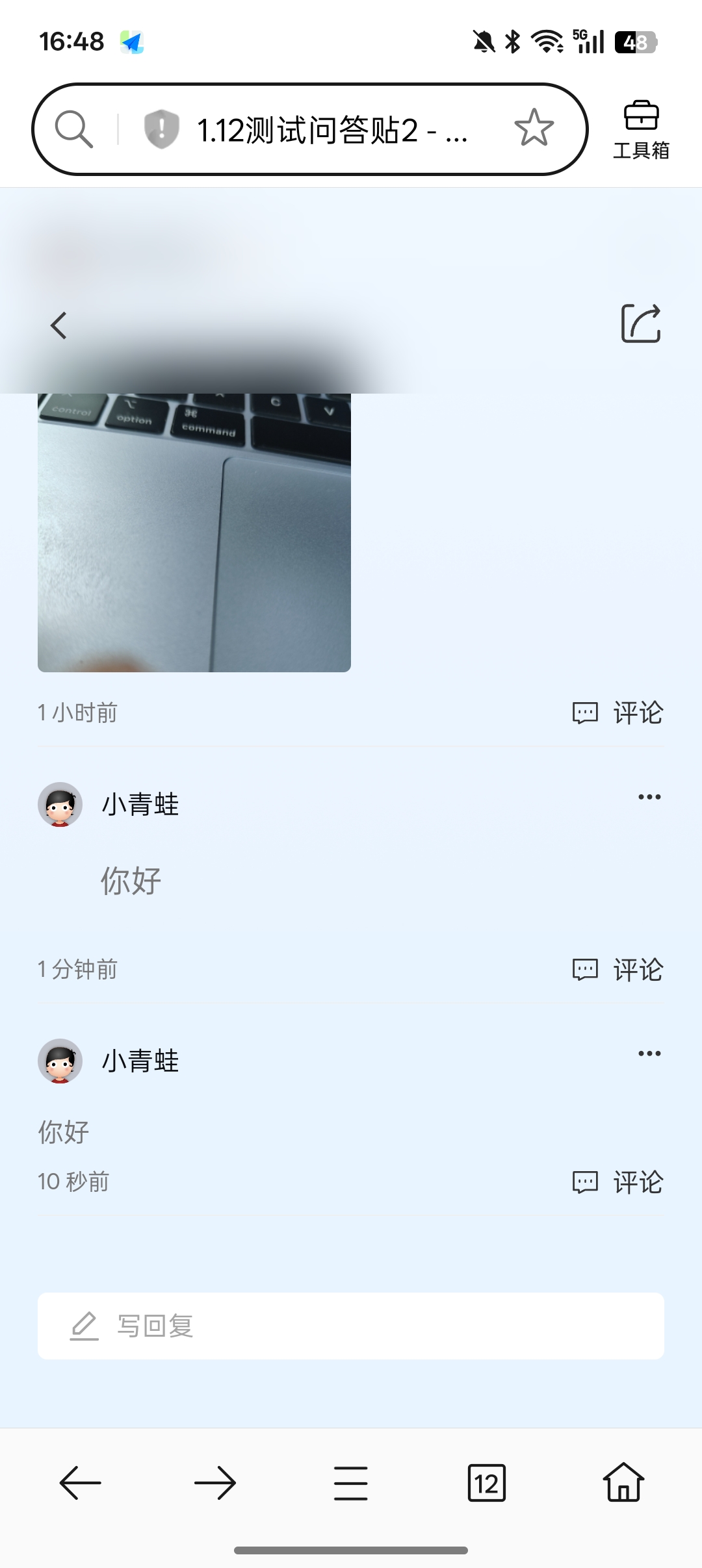Screen dimensions: 702x1568
Task: Tap the 写回复 reply field
Action: coord(351,1326)
